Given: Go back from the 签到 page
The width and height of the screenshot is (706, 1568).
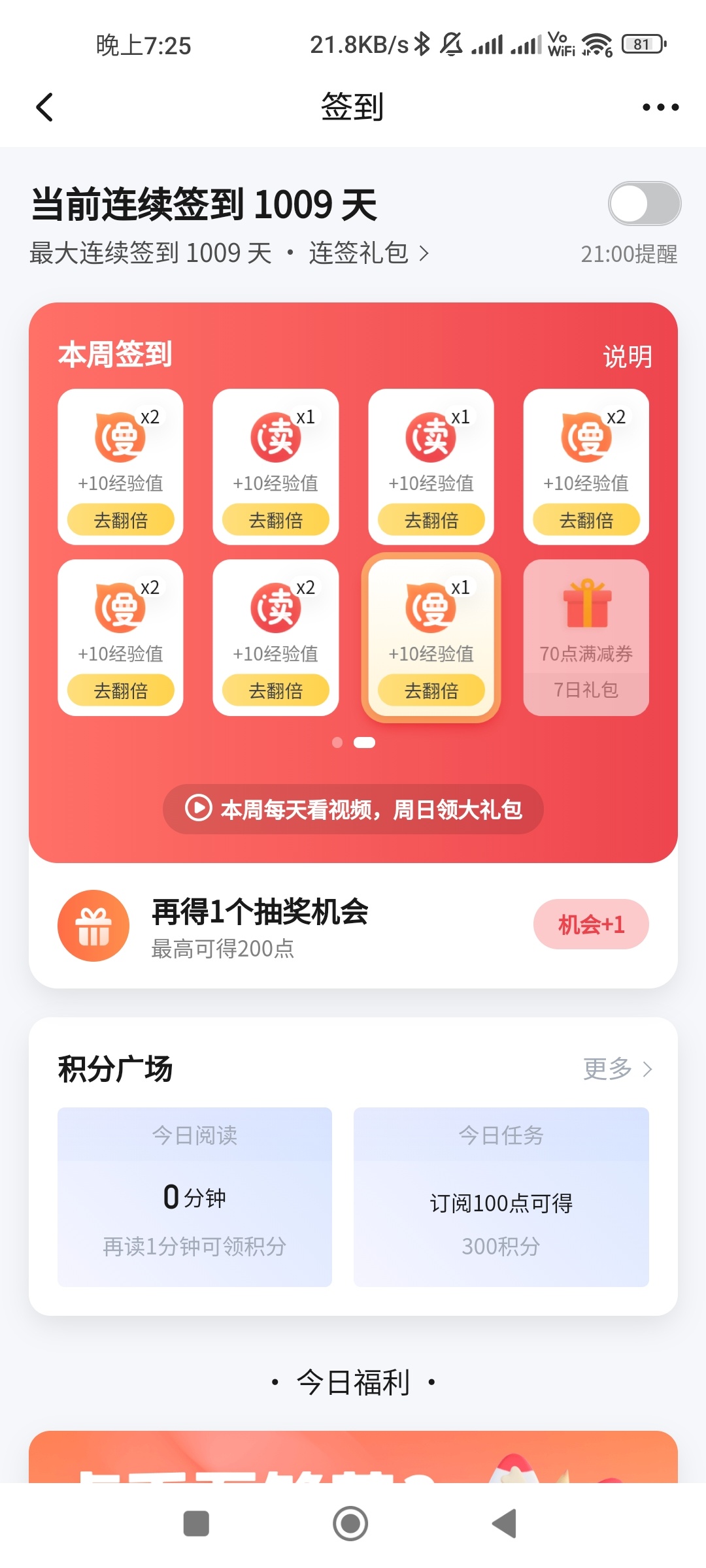Looking at the screenshot, I should click(x=44, y=107).
